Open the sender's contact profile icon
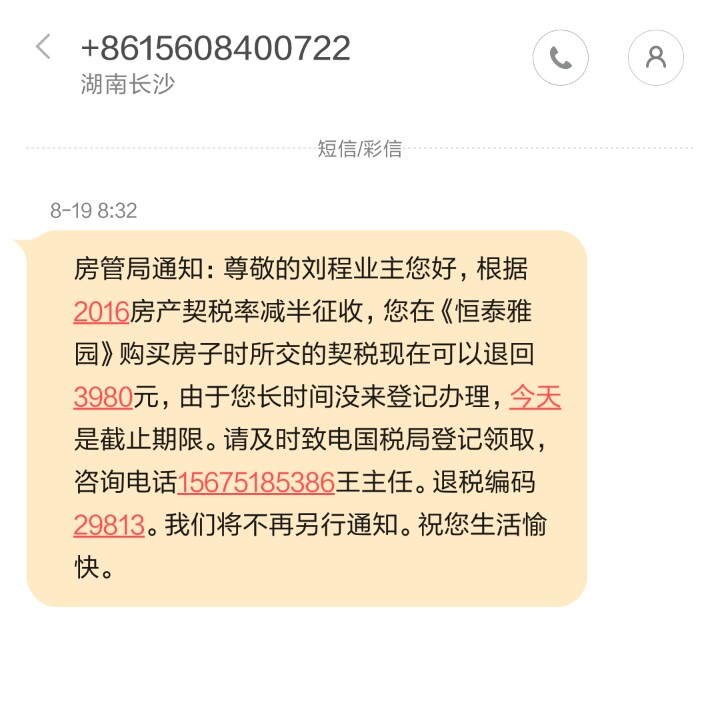720x708 pixels. [655, 58]
